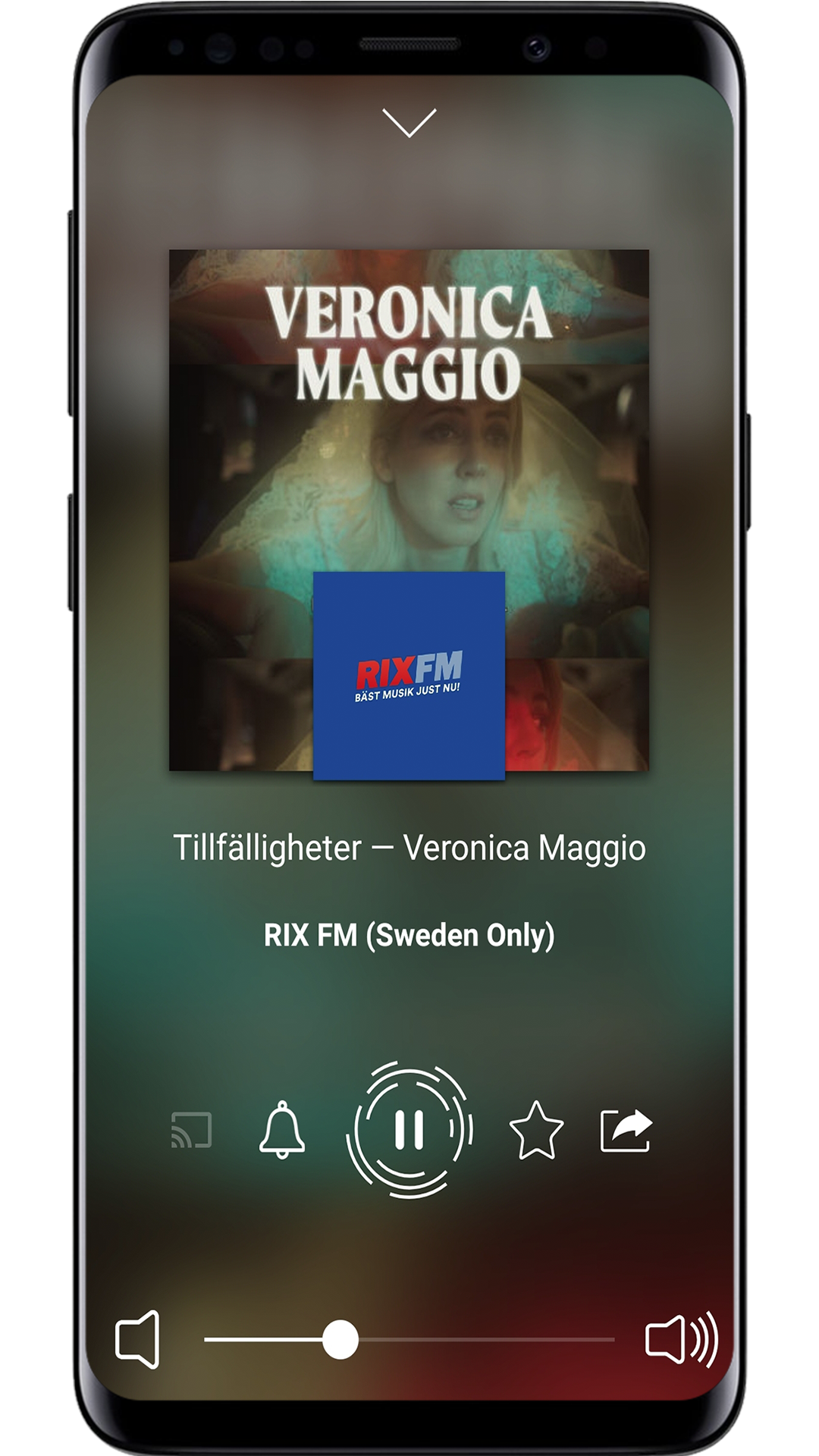Tap the max volume speaker icon
Image resolution: width=819 pixels, height=1456 pixels.
point(680,1340)
